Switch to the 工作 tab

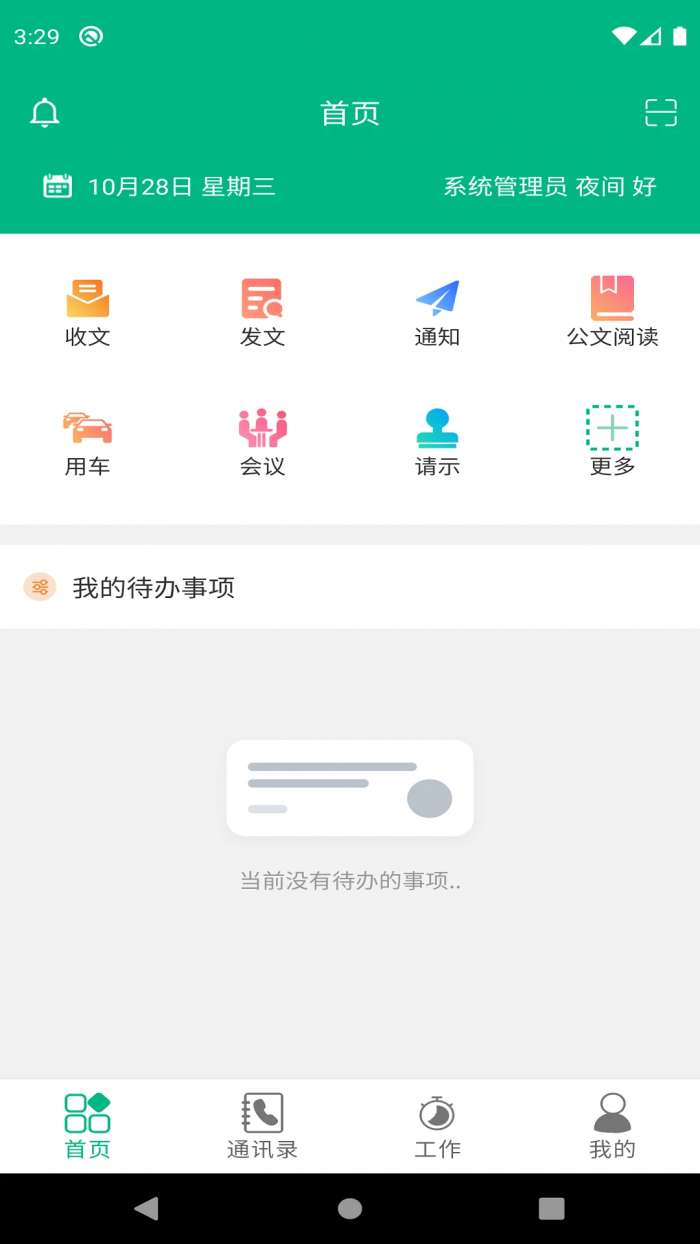437,1126
